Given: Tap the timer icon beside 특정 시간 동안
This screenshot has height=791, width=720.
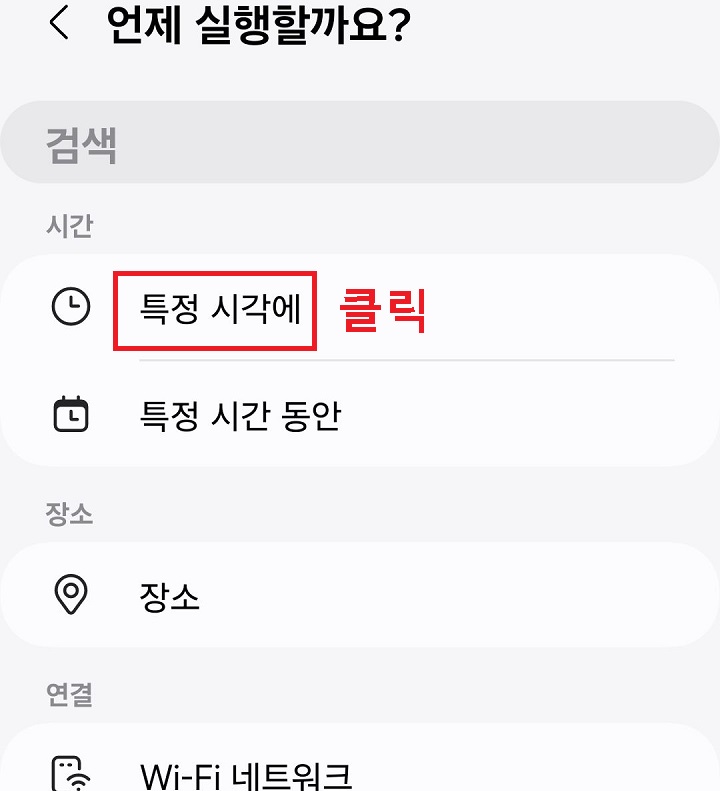Looking at the screenshot, I should (x=72, y=415).
